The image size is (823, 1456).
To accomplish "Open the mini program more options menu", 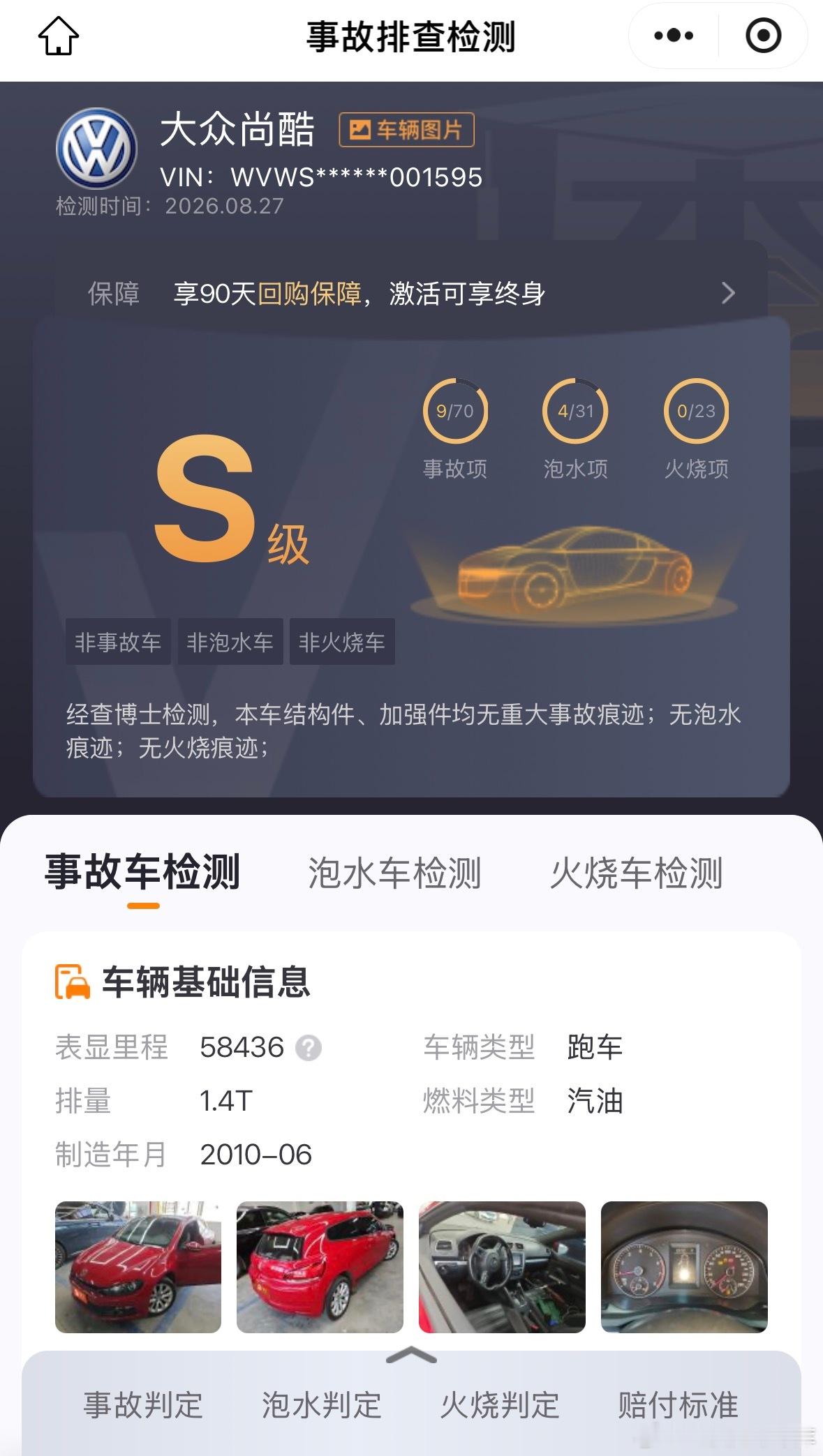I will [674, 36].
